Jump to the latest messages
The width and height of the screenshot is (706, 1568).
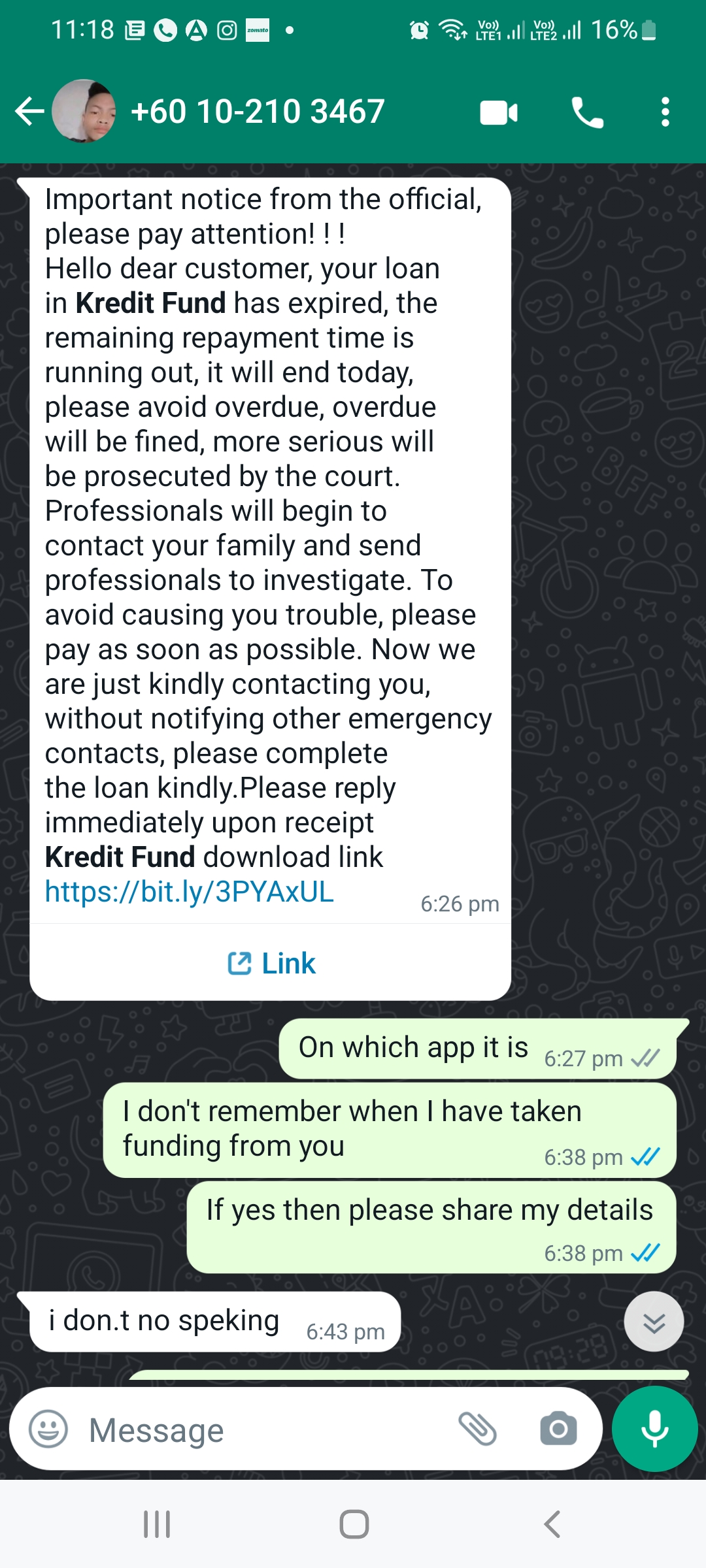point(654,1322)
